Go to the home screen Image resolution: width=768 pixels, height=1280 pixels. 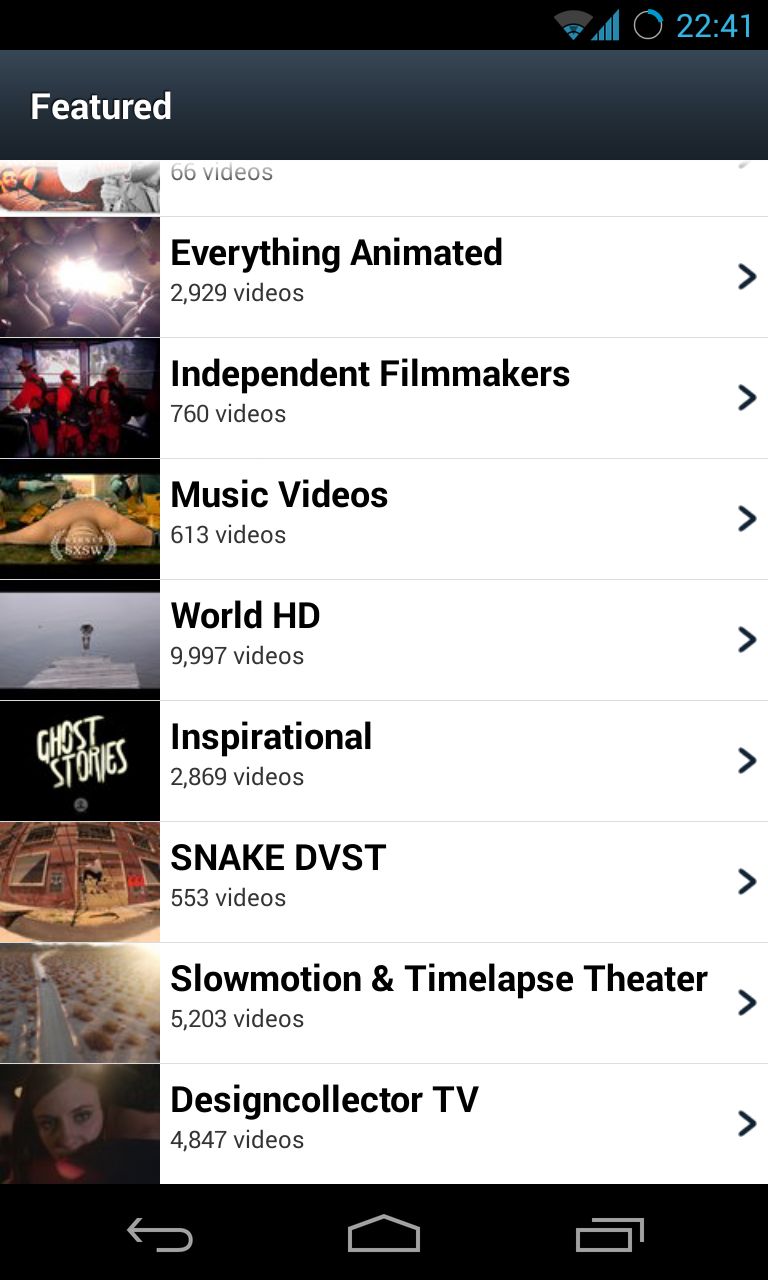click(384, 1234)
